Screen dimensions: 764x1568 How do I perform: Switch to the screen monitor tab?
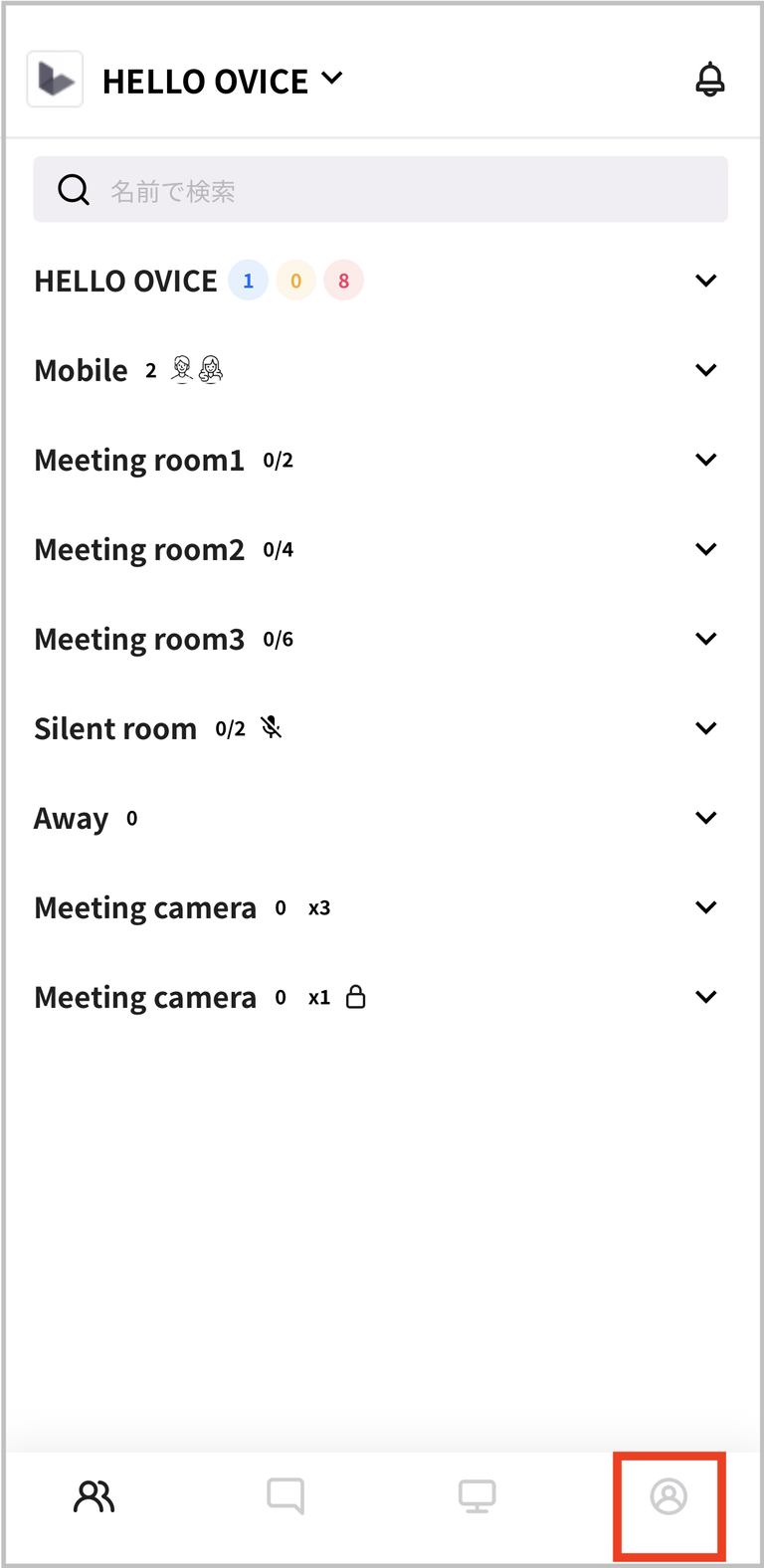477,1496
